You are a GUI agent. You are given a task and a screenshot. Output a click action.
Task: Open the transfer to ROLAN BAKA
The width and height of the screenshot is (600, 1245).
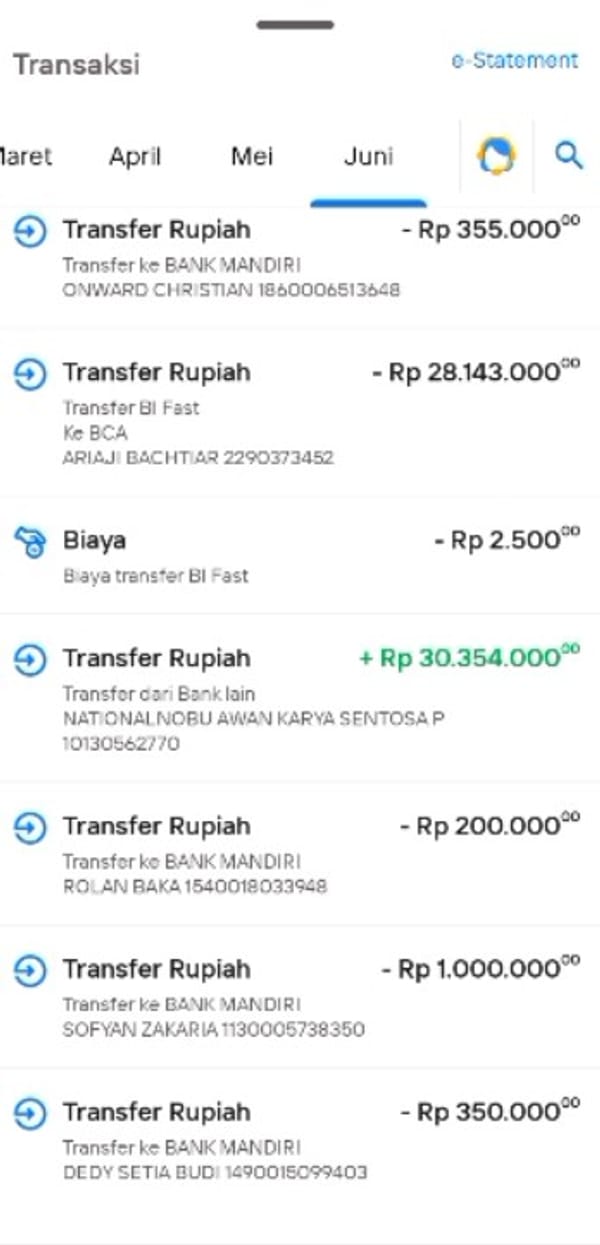pos(300,854)
